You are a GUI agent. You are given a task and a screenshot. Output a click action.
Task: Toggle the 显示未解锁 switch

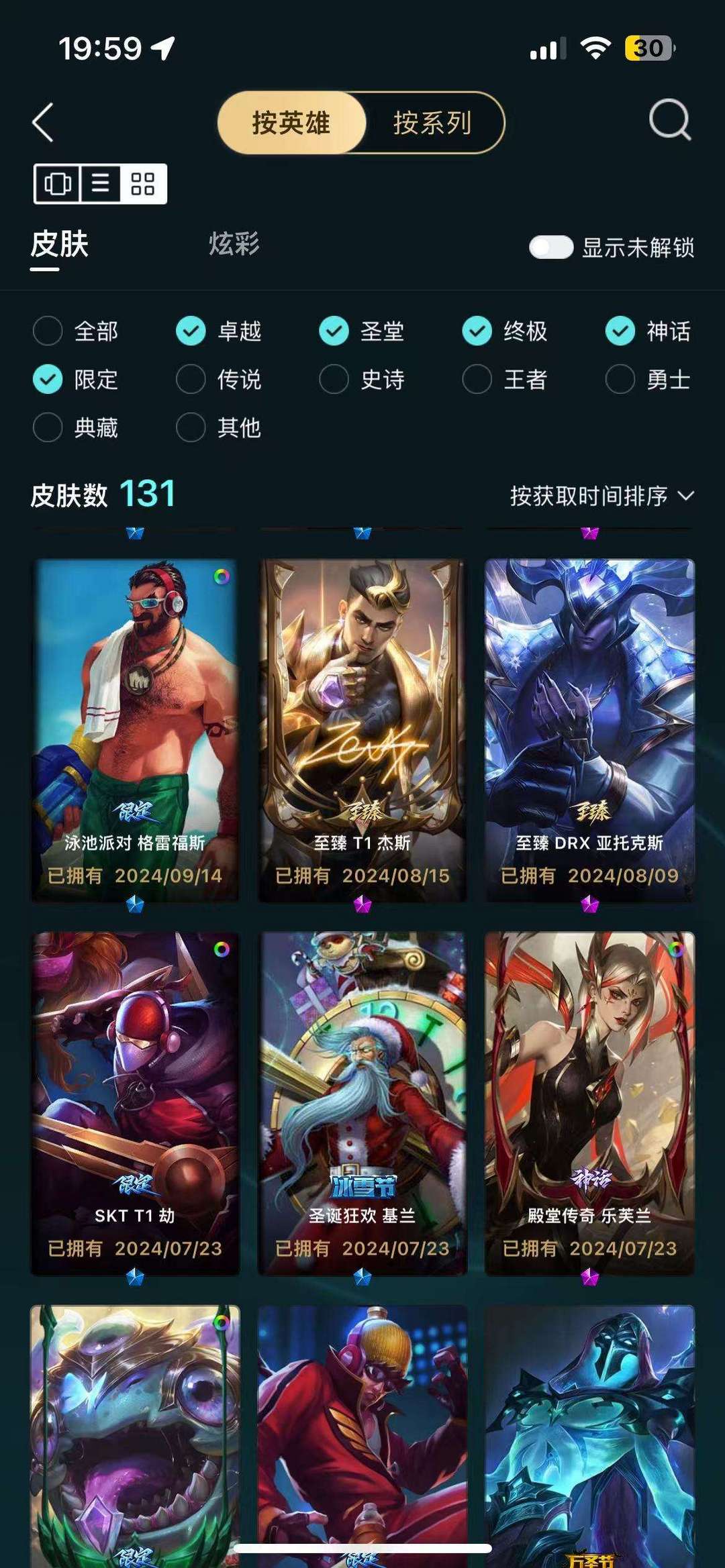click(552, 248)
